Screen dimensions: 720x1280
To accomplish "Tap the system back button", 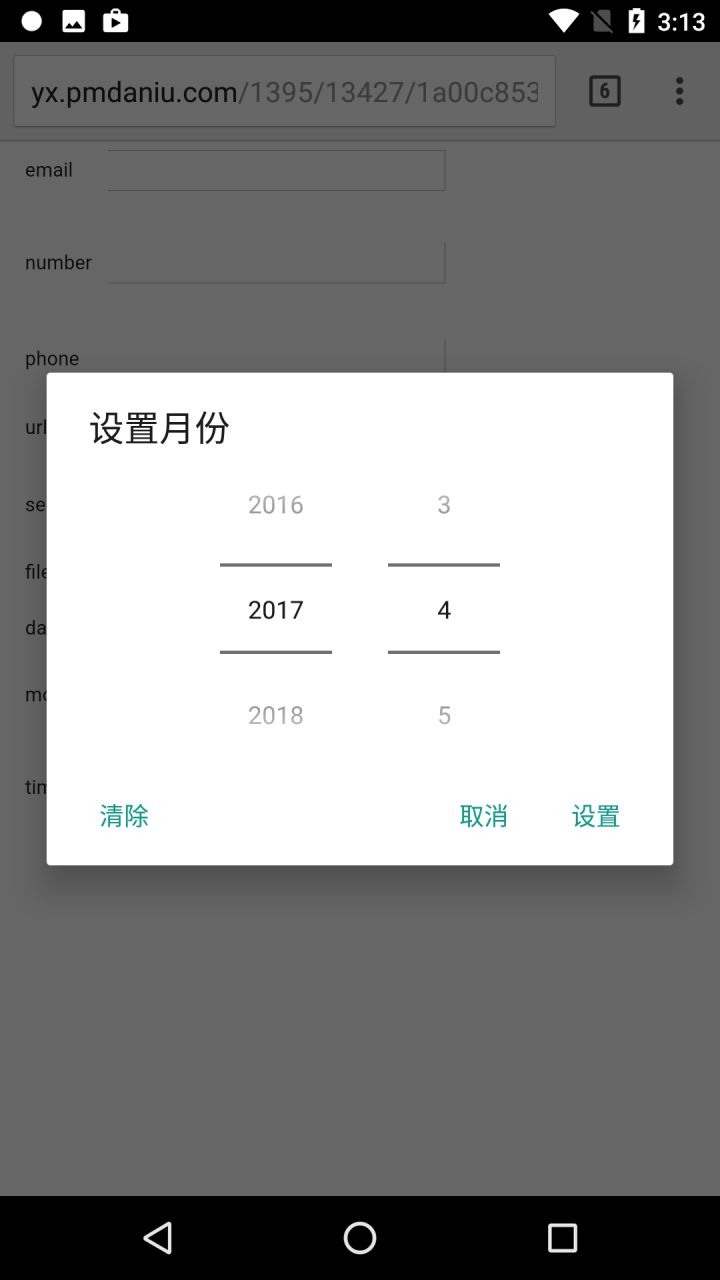I will [158, 1238].
